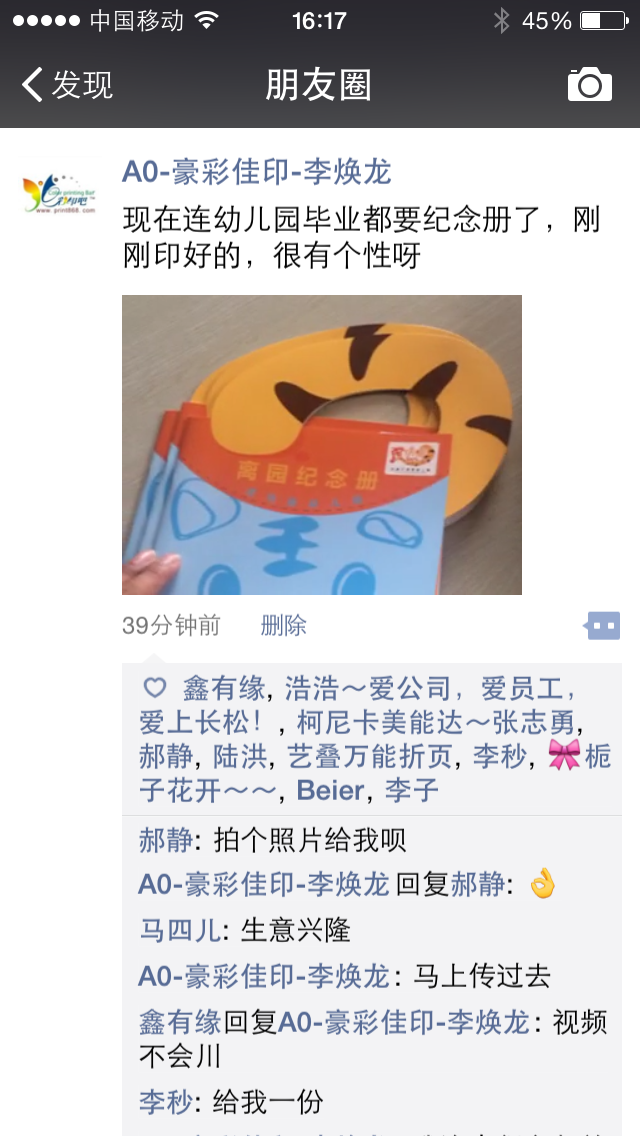Open 柯尼卡美能达～张志勇's profile from likes
Image resolution: width=640 pixels, height=1136 pixels.
point(440,723)
